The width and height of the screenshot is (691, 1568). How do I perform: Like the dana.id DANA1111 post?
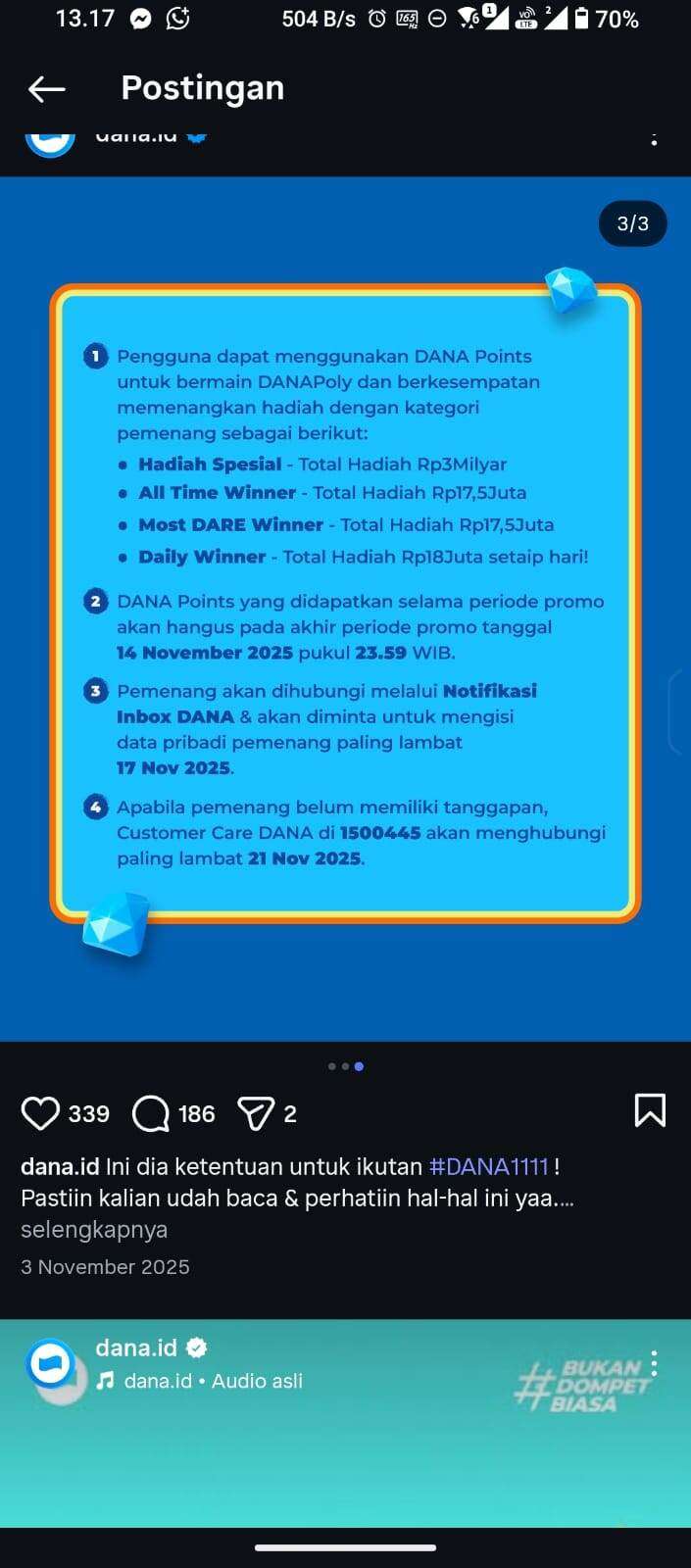coord(41,1114)
